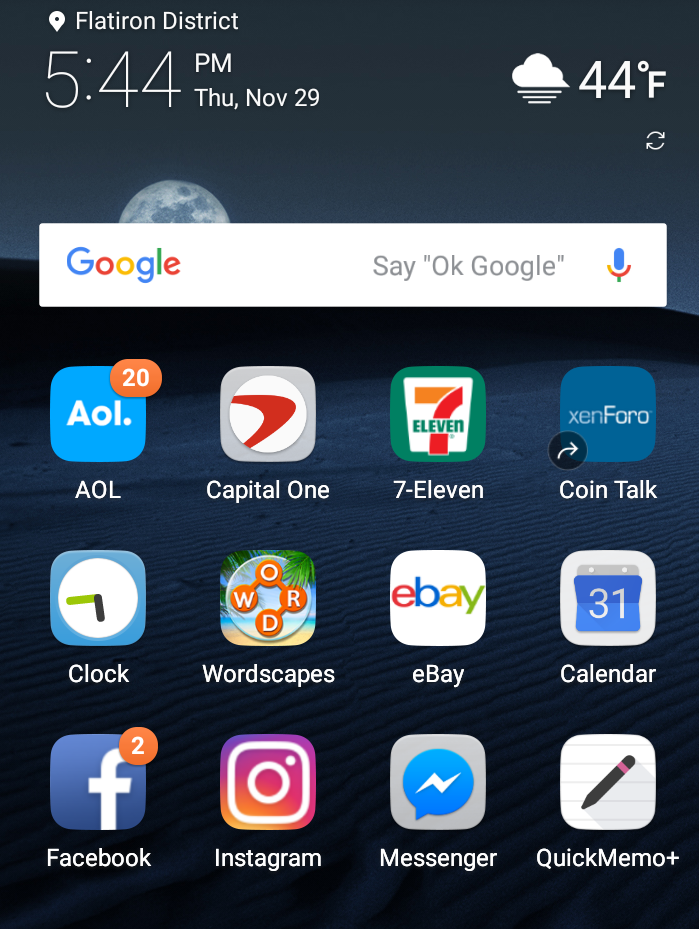This screenshot has height=929, width=699.
Task: Open the AOL app
Action: pos(98,414)
